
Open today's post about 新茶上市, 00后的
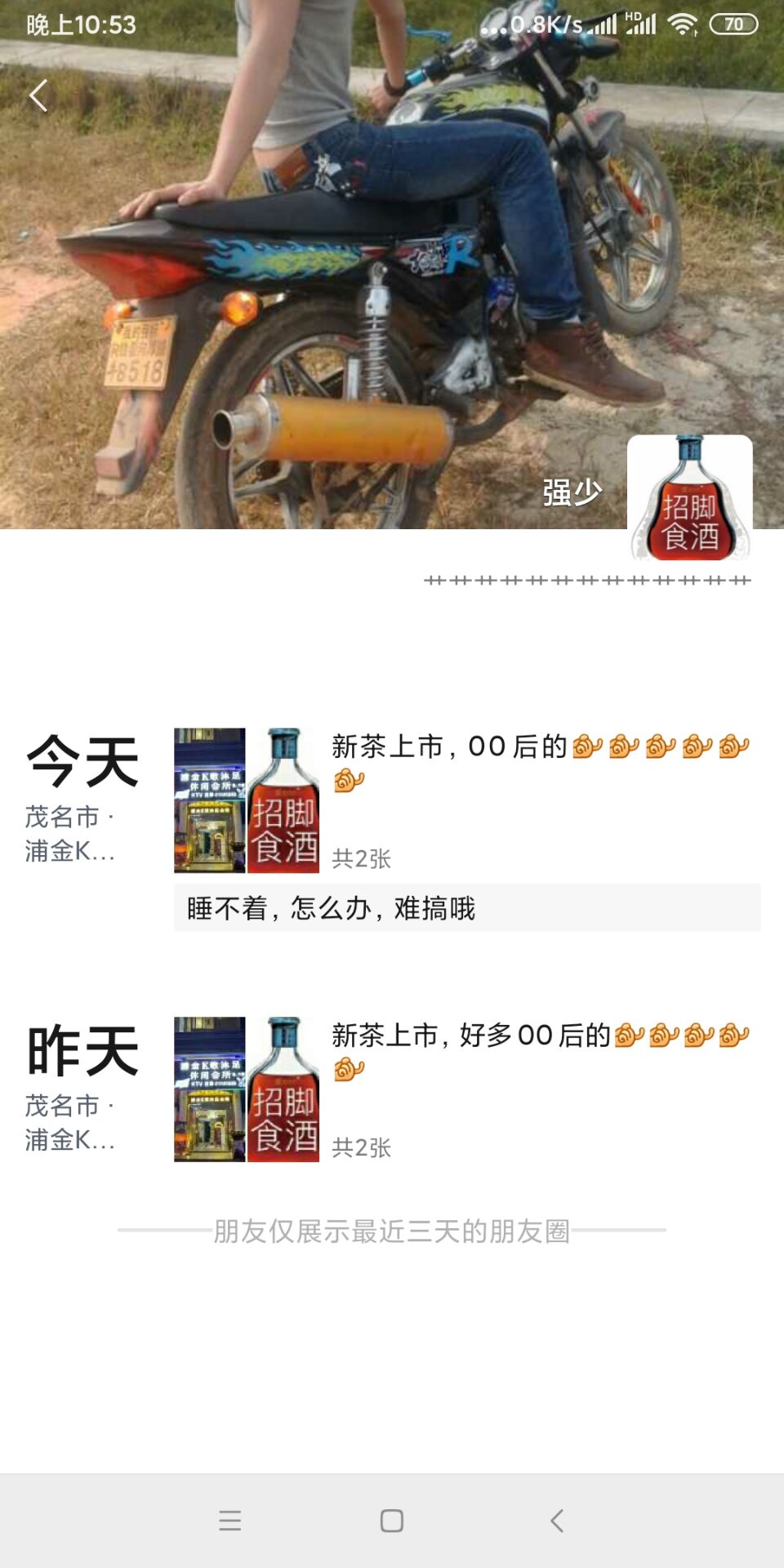click(539, 761)
